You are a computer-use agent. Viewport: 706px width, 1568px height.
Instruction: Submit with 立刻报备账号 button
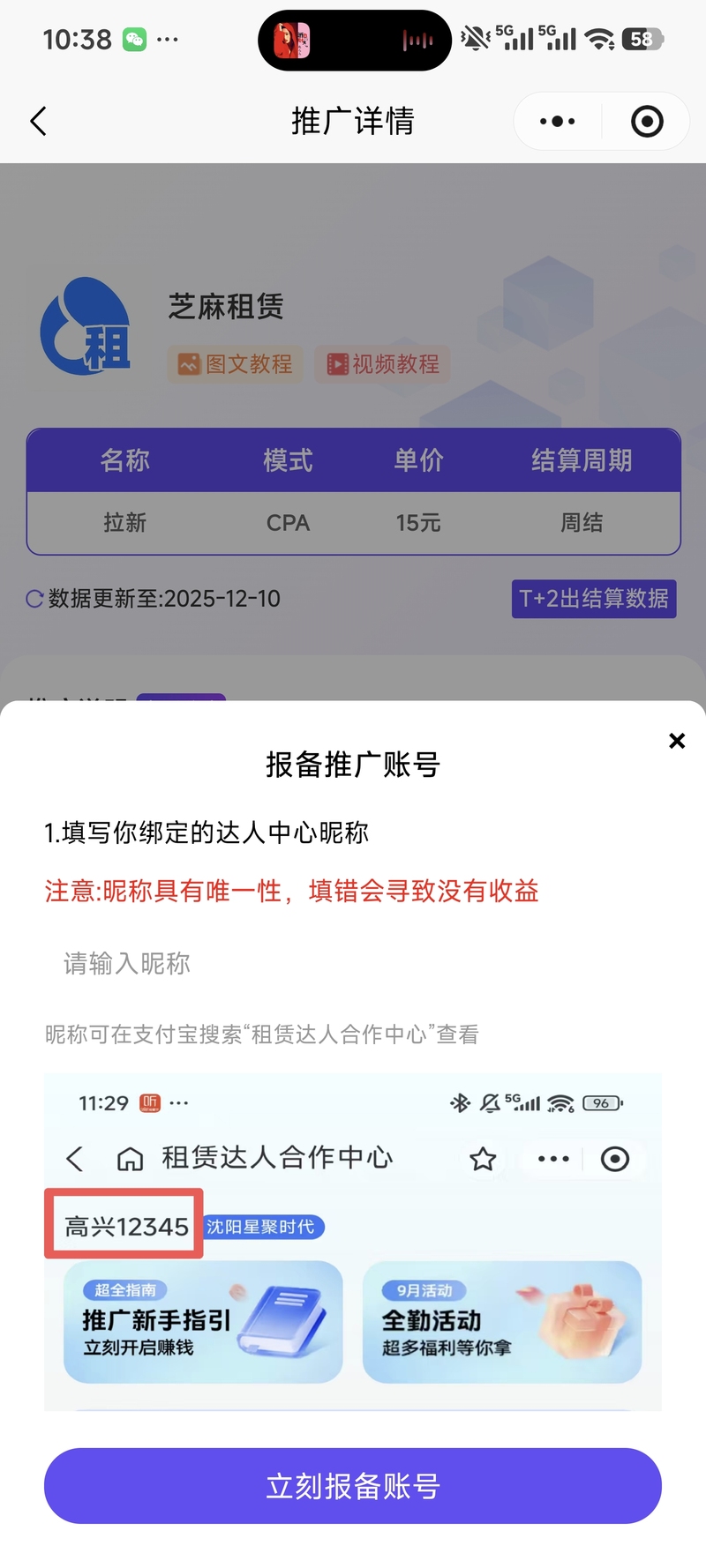353,1486
